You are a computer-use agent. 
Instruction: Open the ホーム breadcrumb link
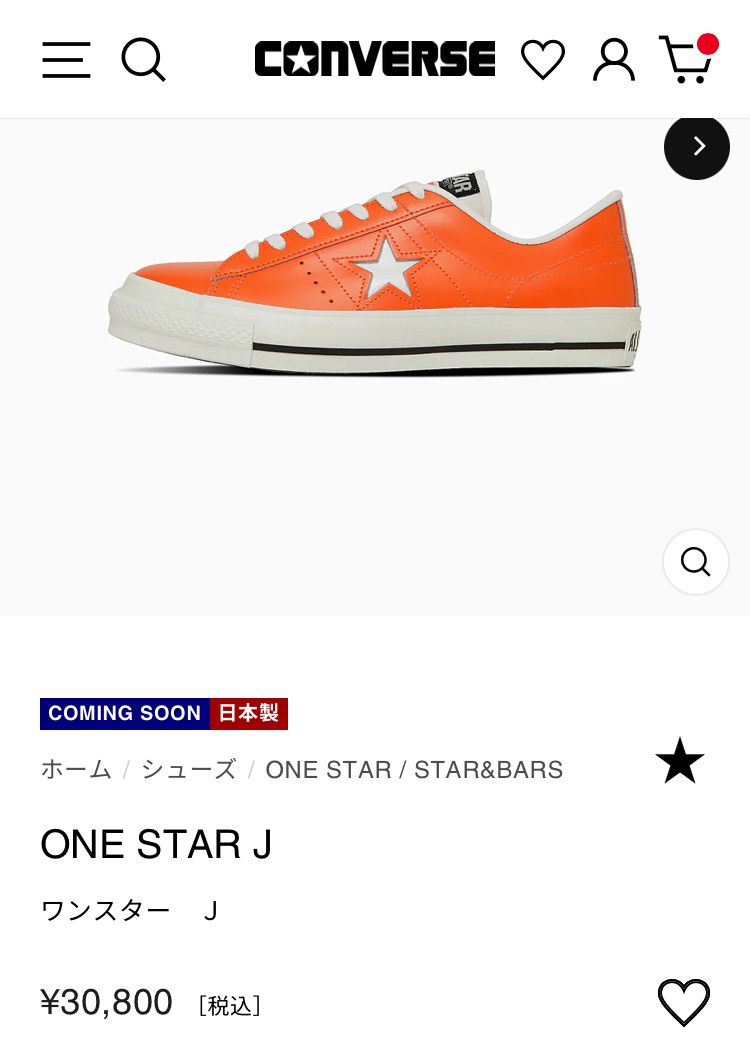76,769
